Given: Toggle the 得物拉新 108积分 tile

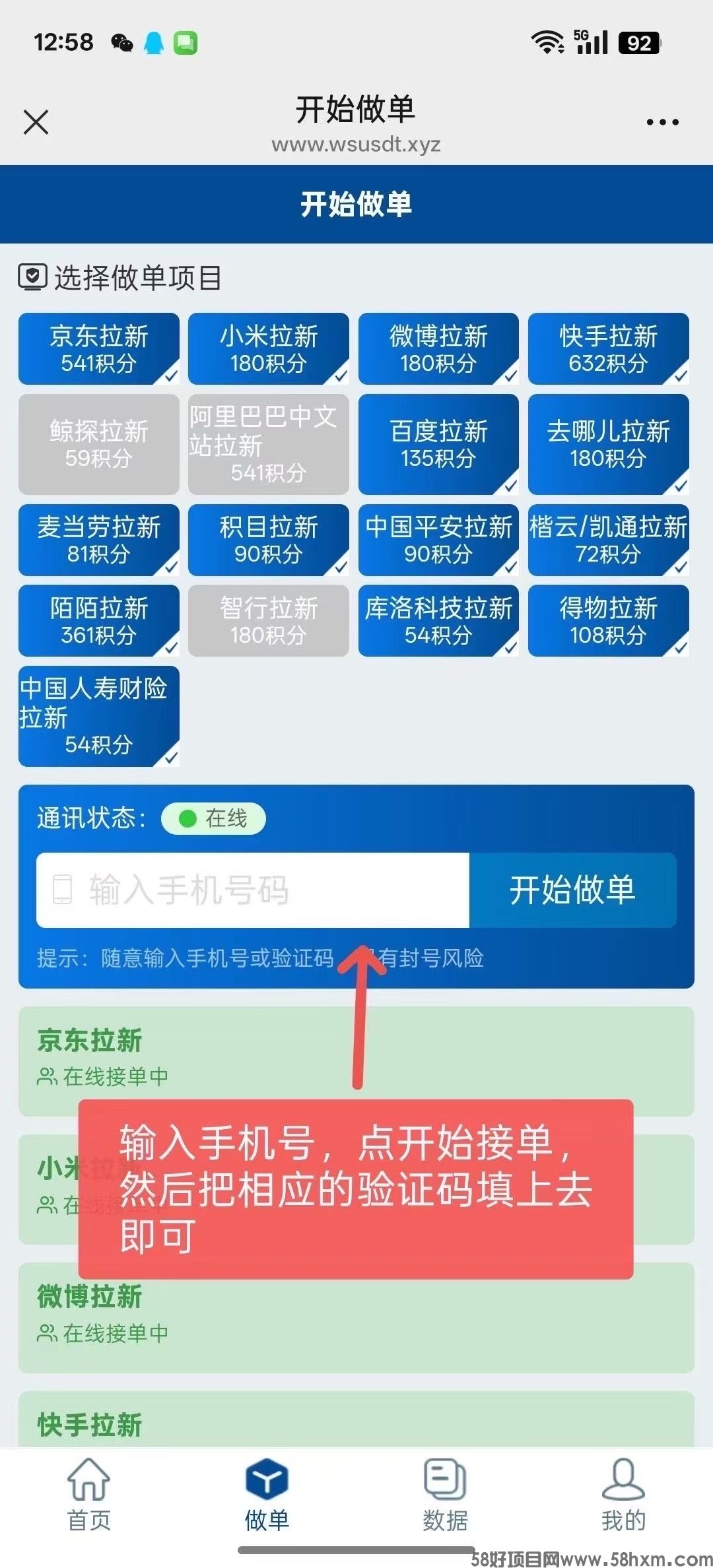Looking at the screenshot, I should [608, 620].
